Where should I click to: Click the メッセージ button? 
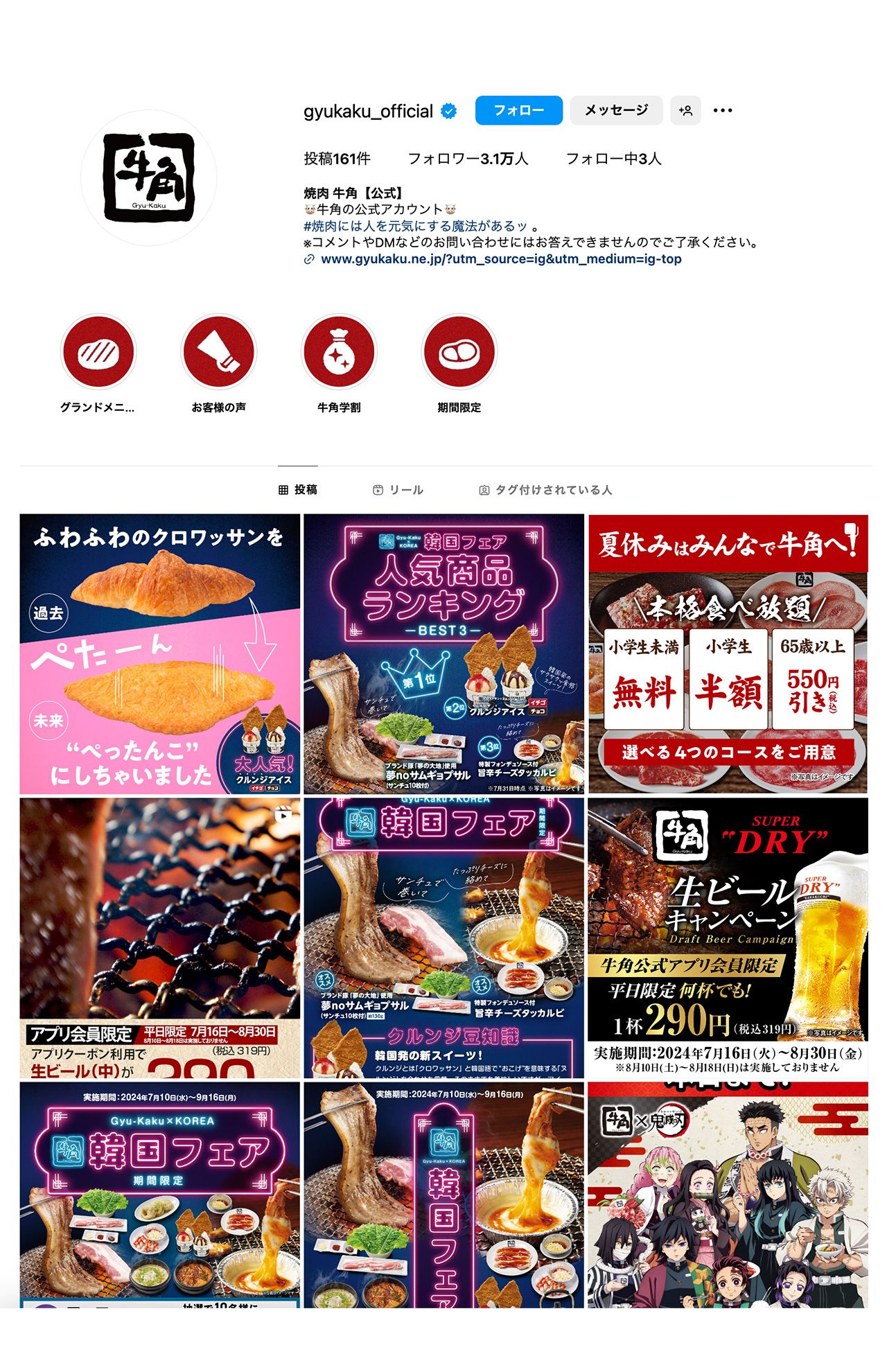pos(615,110)
